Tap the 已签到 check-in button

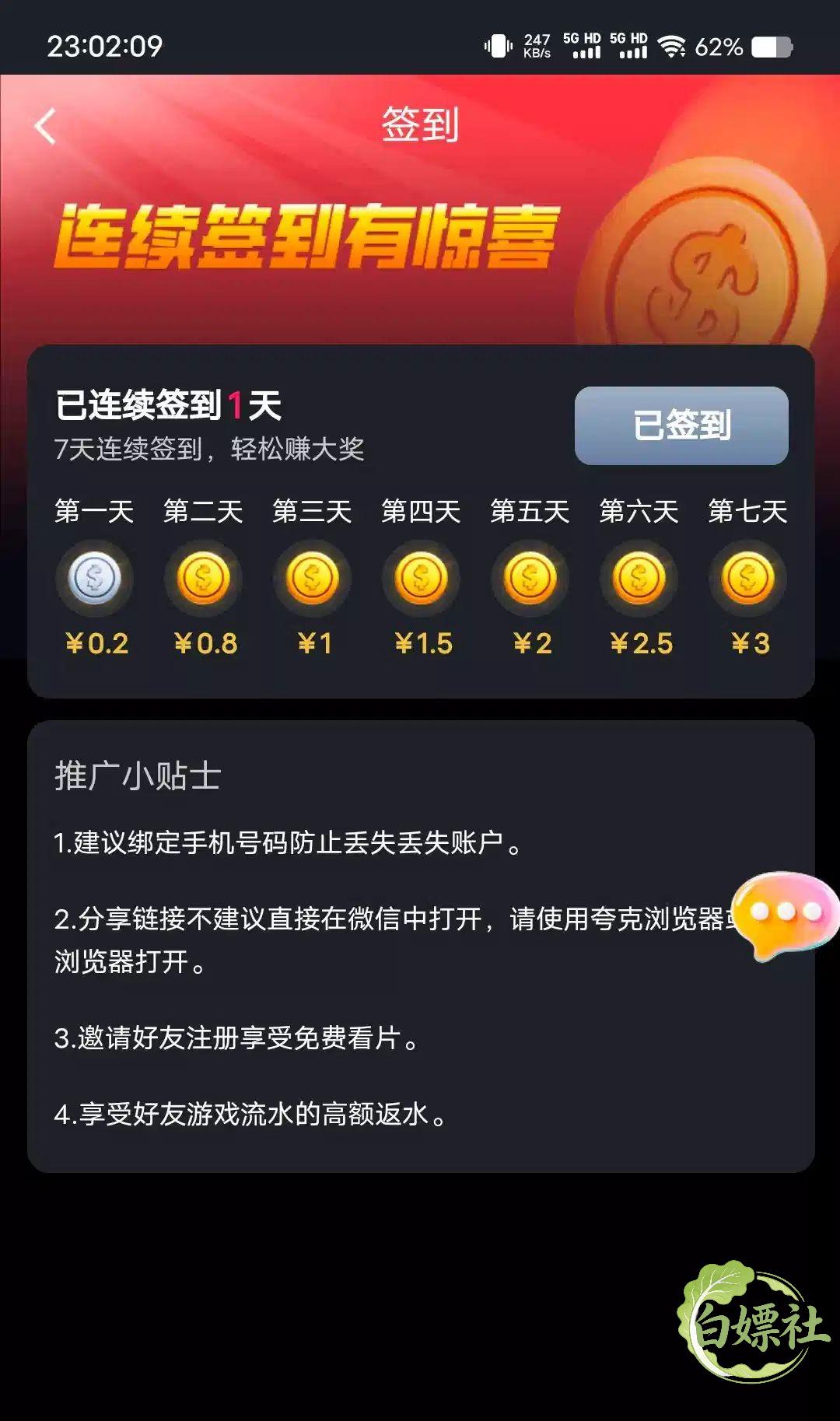tap(681, 425)
